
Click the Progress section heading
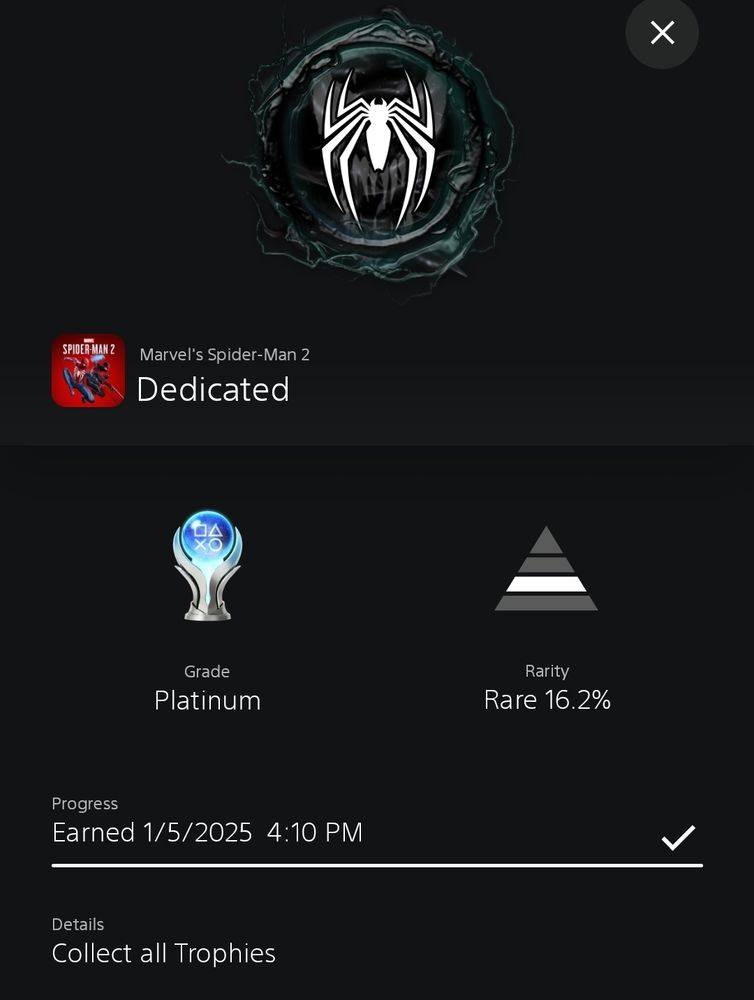tap(85, 803)
